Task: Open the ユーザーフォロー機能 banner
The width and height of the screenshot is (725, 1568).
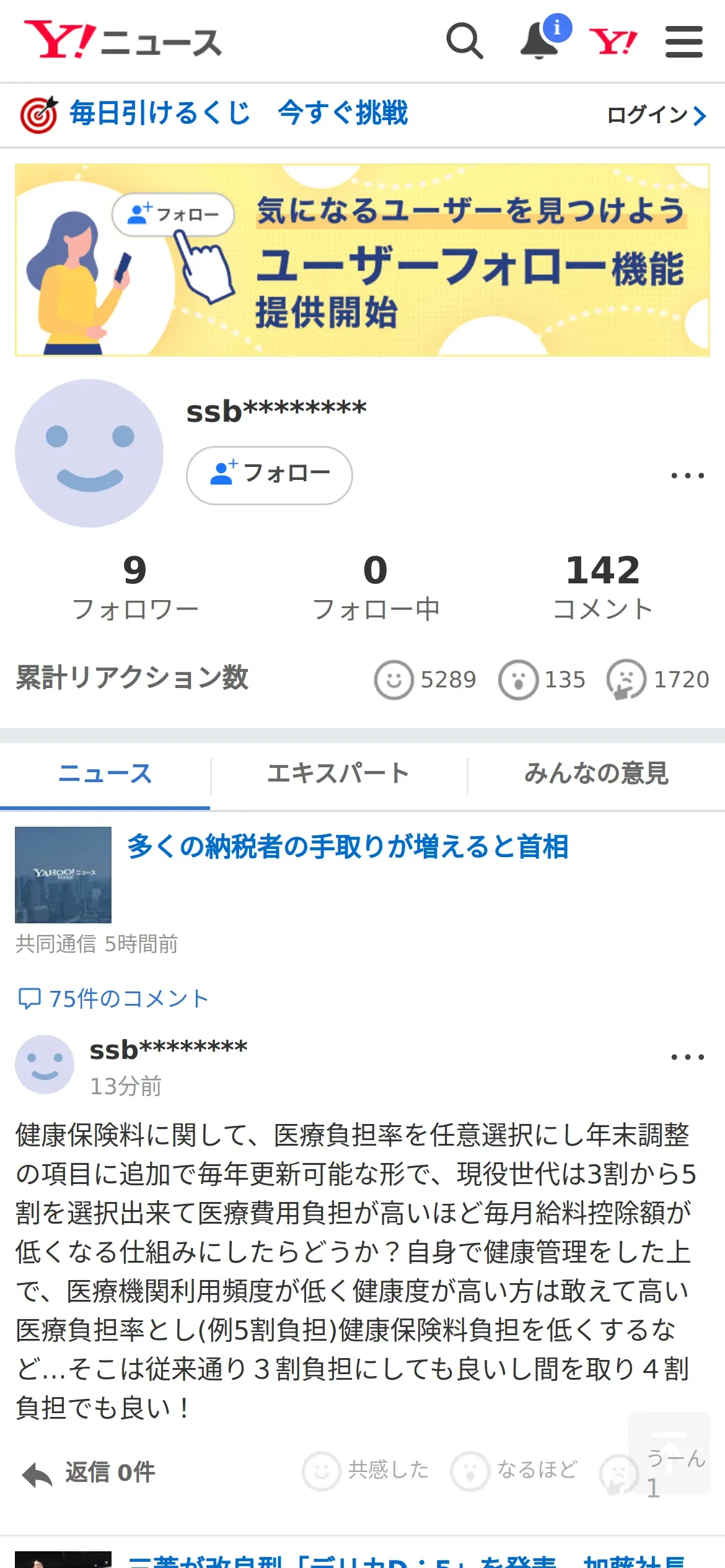Action: pyautogui.click(x=362, y=260)
